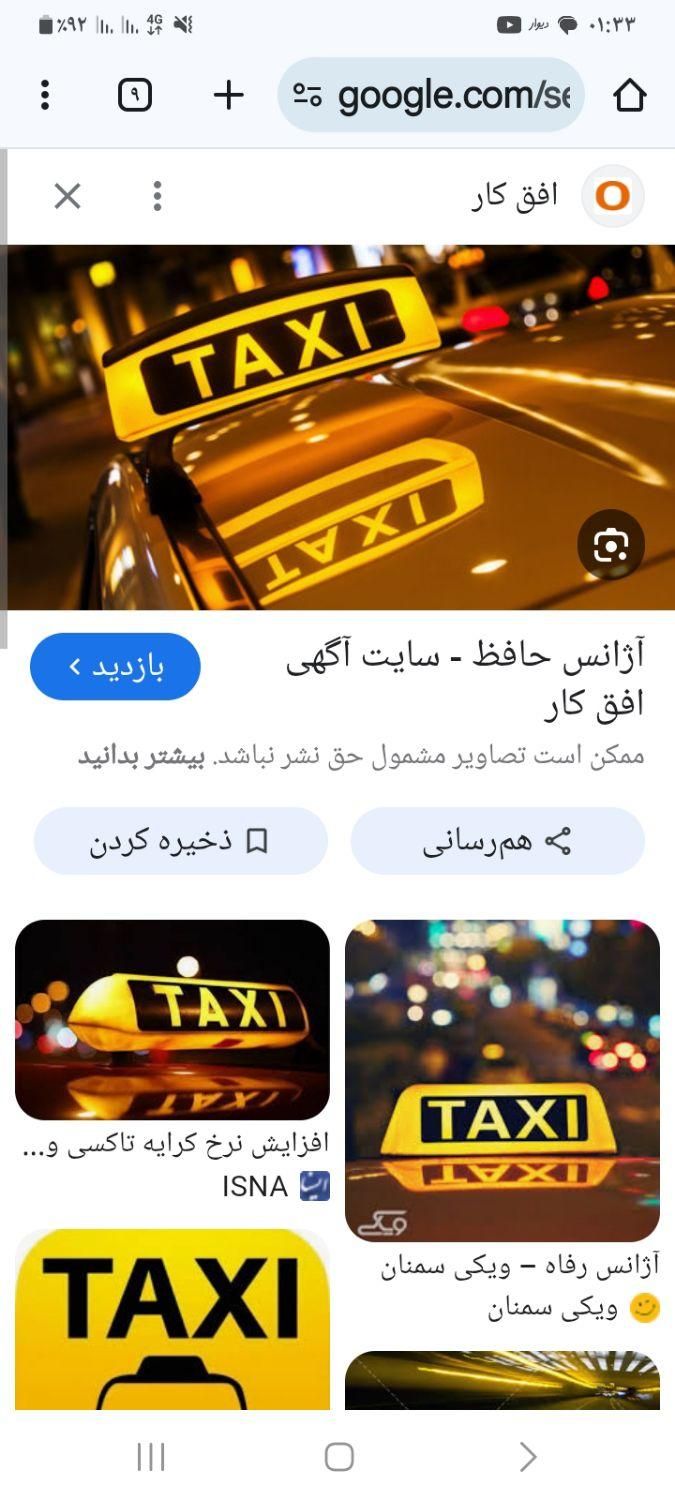Search the taxi image with Google Lens
Viewport: 675px width, 1500px height.
610,545
